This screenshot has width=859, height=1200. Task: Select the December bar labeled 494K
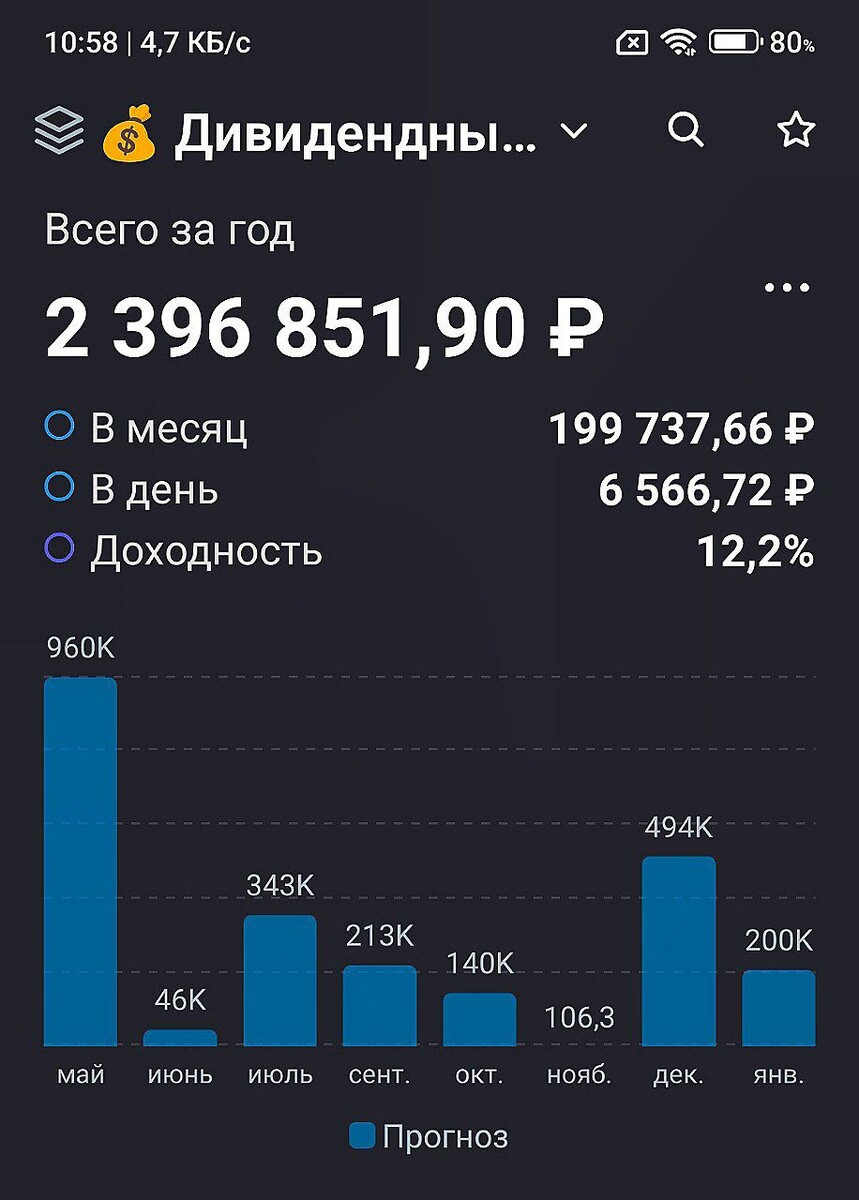click(678, 950)
